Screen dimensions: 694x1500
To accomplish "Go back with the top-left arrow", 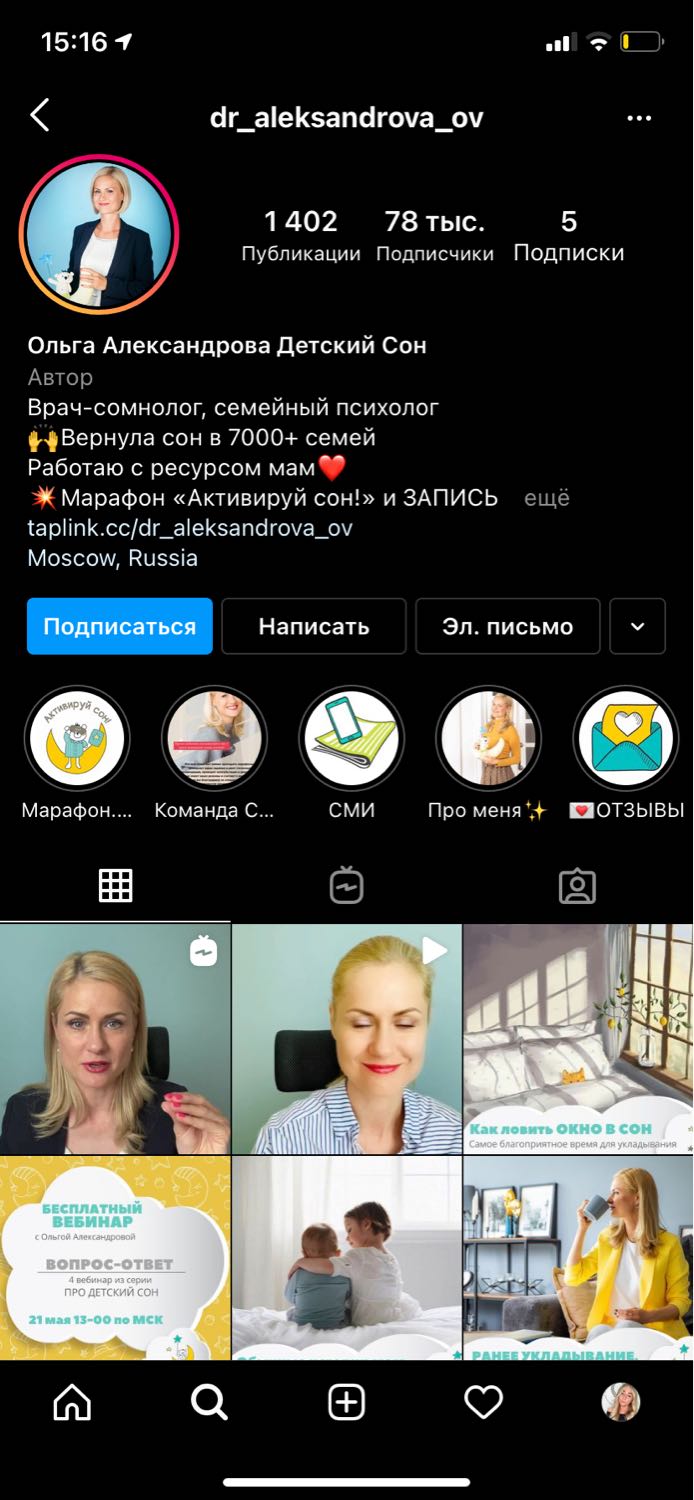I will (40, 116).
